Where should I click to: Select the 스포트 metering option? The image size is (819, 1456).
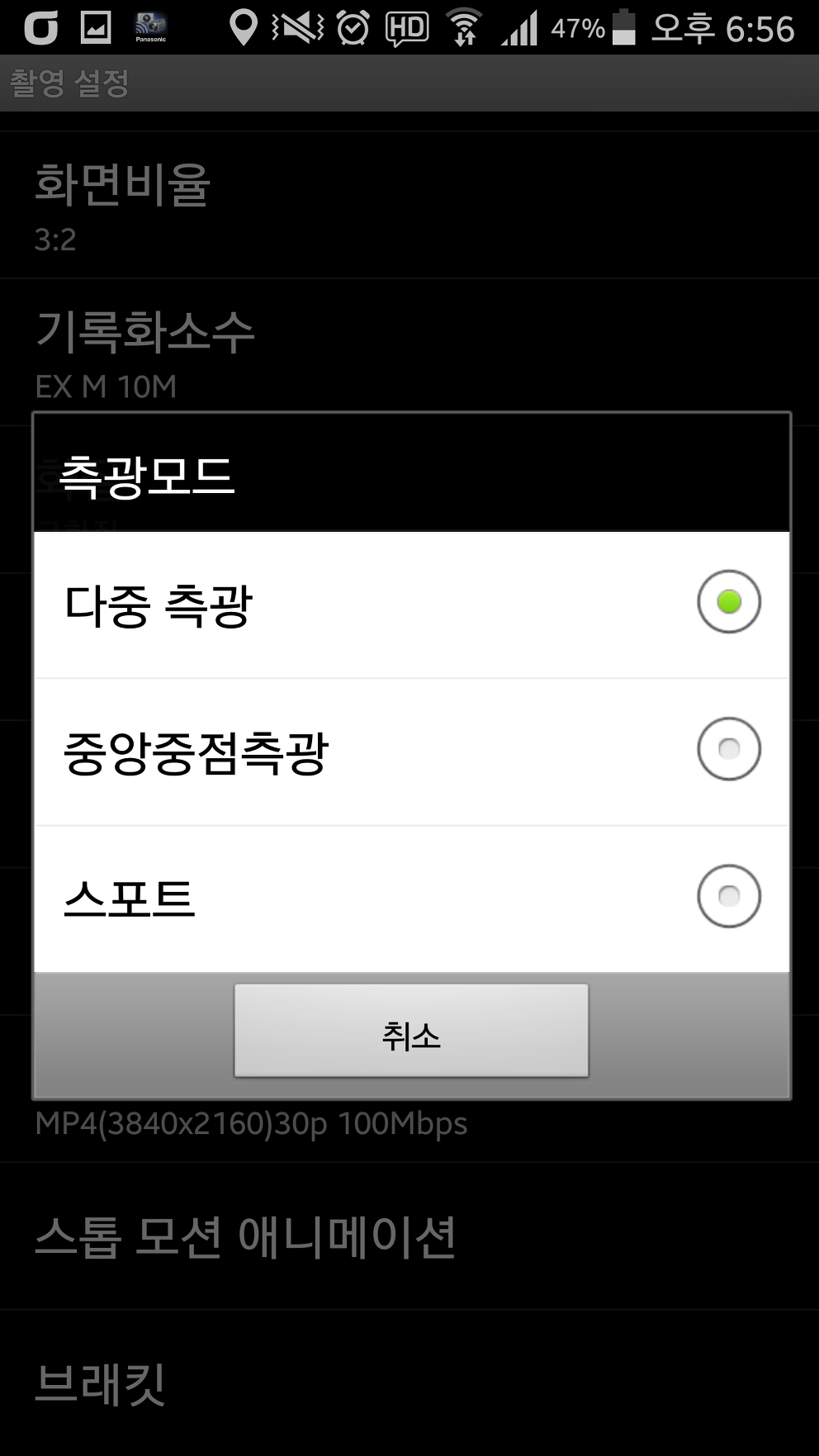(x=411, y=899)
